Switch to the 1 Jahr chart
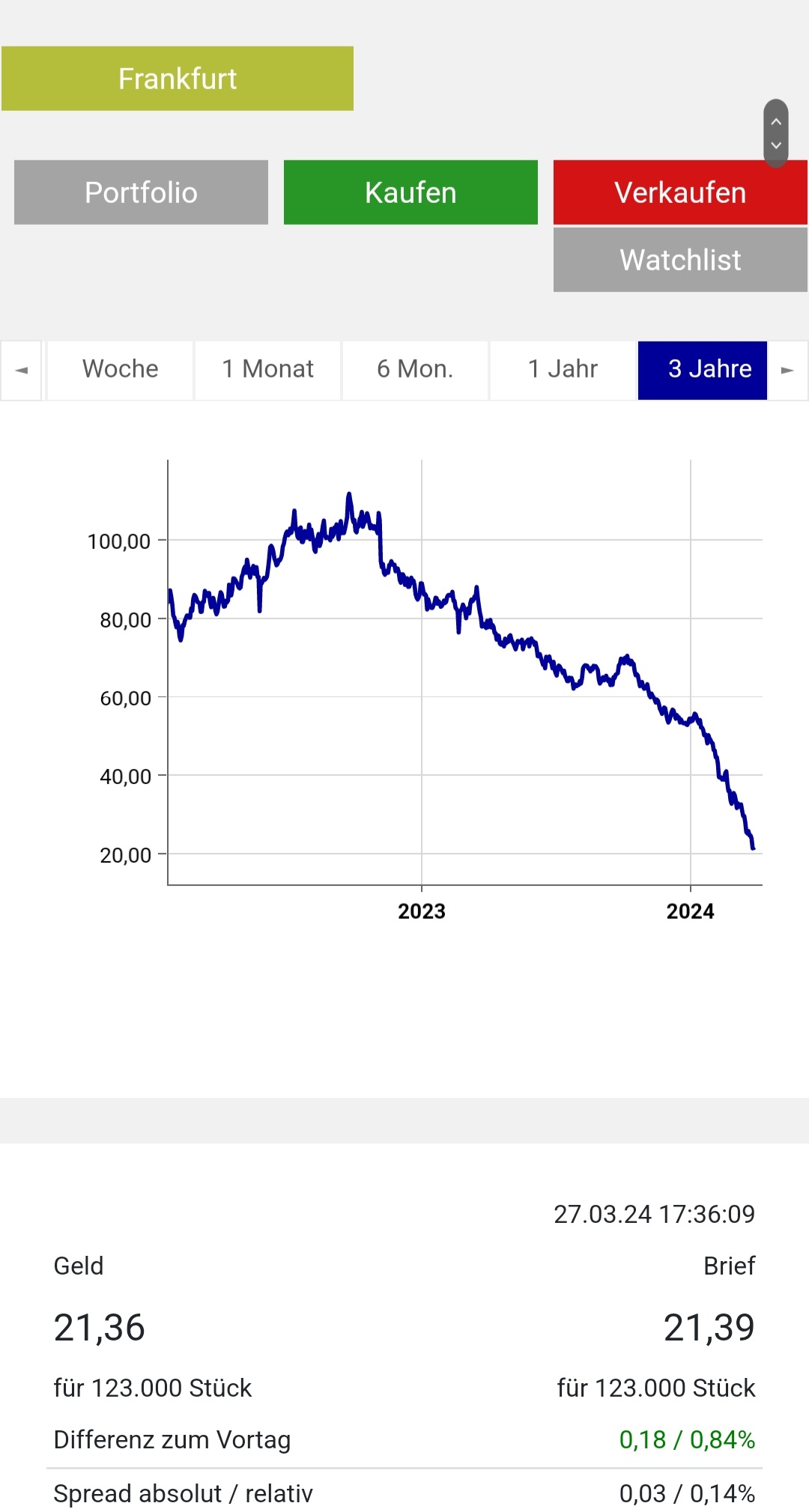The height and width of the screenshot is (1512, 809). (563, 369)
